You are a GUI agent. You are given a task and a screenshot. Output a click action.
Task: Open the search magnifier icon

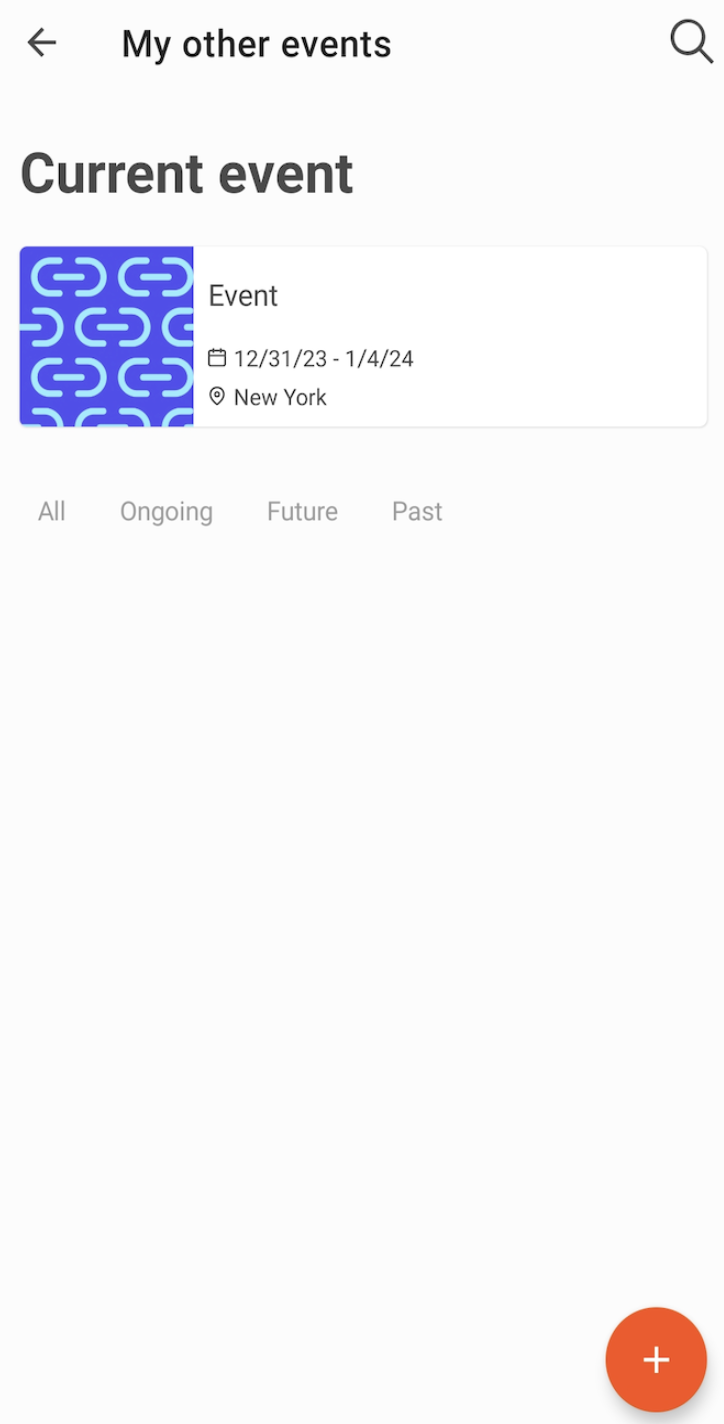click(x=691, y=43)
